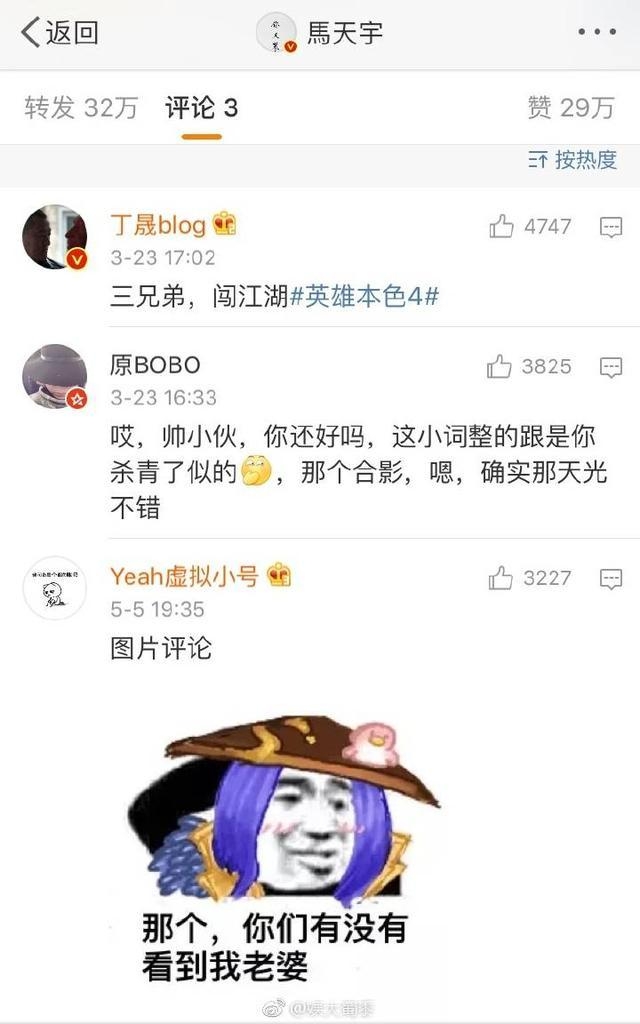
Task: Open 馬天宇's profile from the header
Action: [320, 32]
